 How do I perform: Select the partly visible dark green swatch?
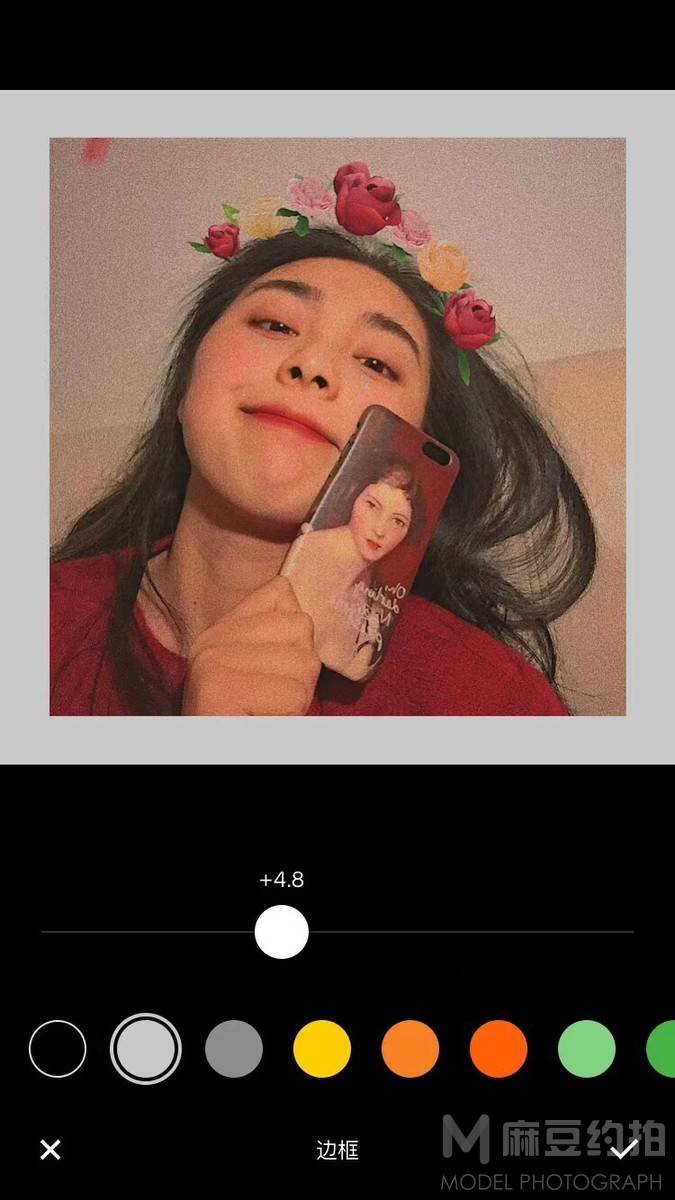pyautogui.click(x=662, y=1048)
